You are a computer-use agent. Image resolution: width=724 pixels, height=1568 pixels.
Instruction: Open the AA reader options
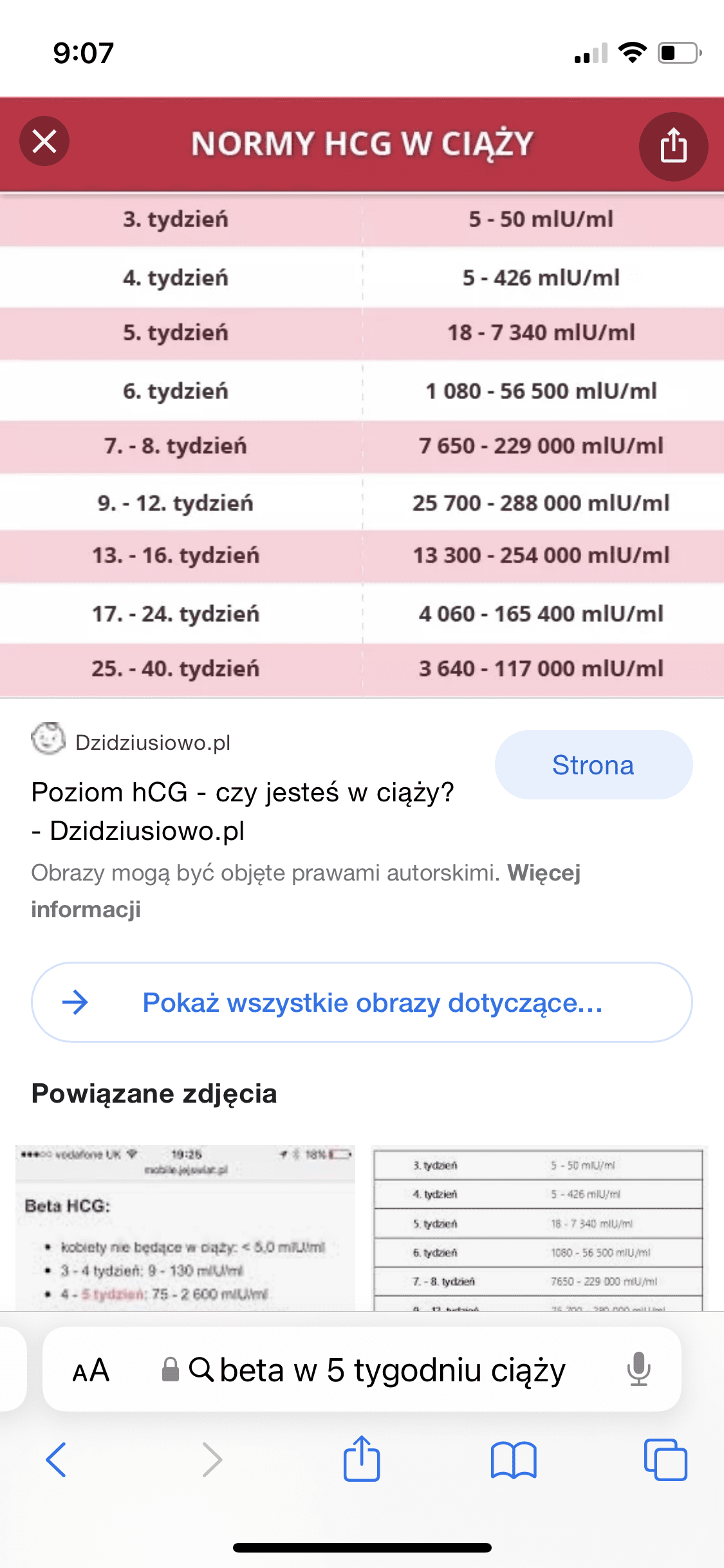[91, 1370]
